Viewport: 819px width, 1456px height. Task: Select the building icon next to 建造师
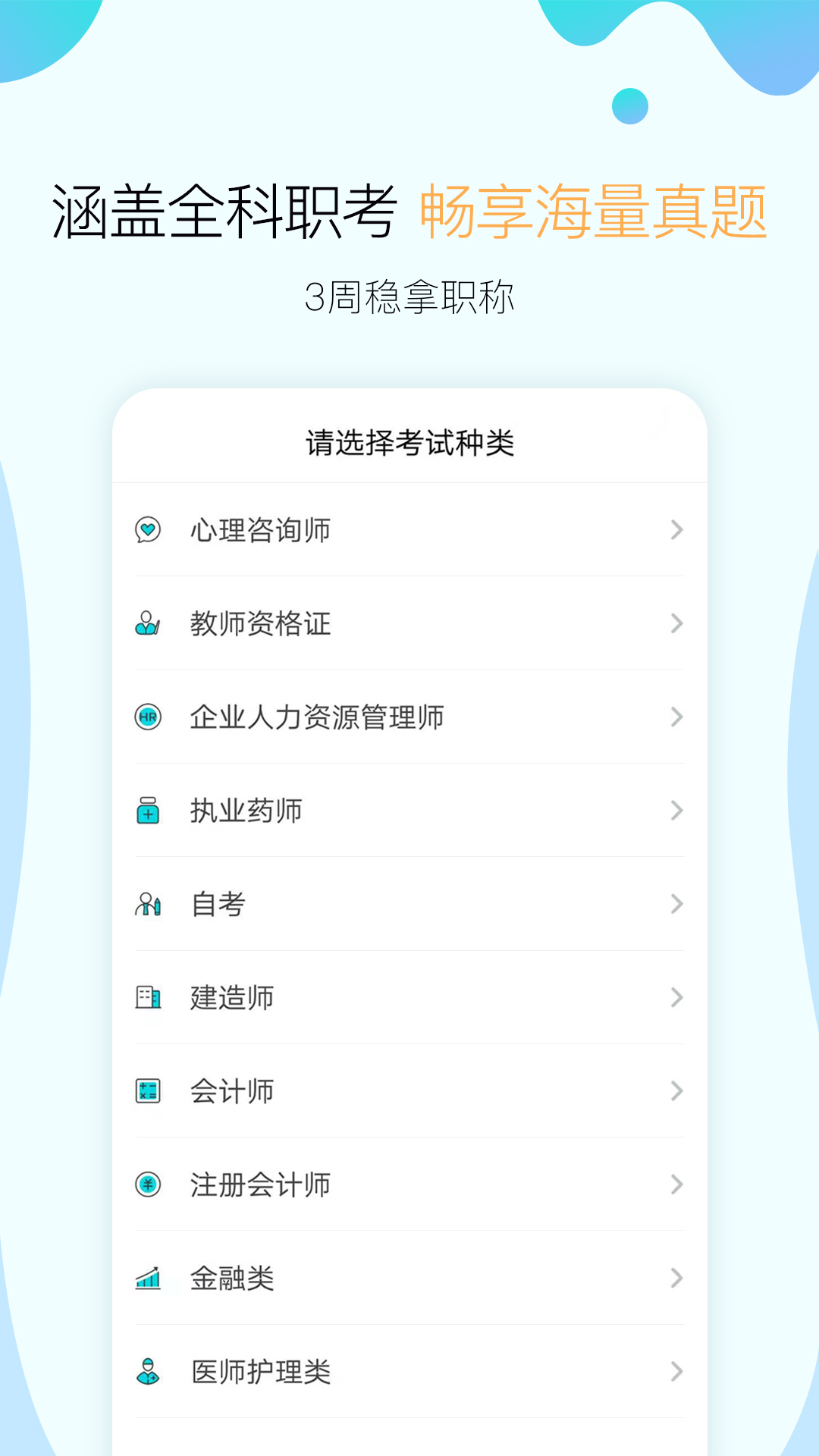pos(149,998)
